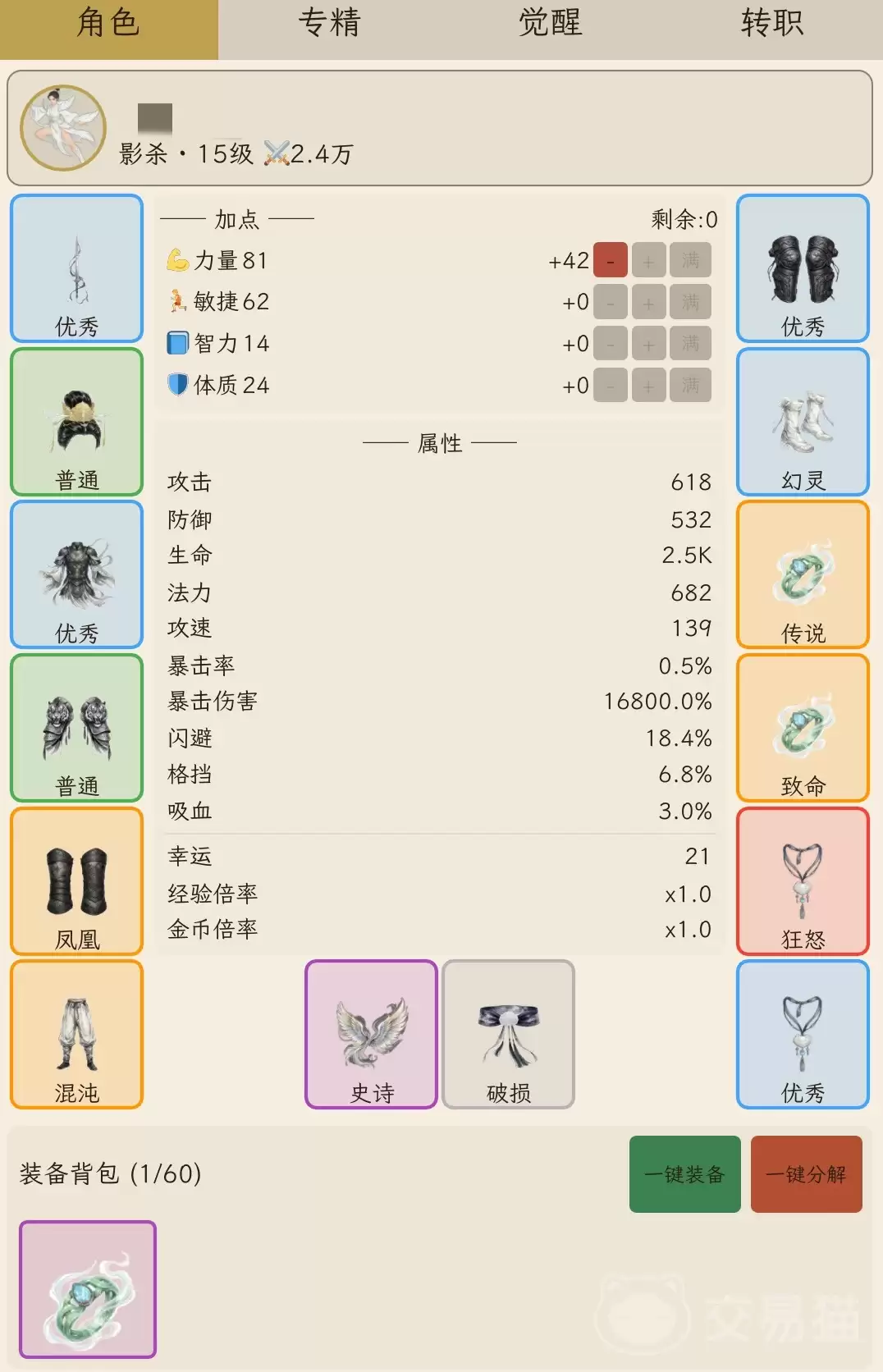This screenshot has height=1372, width=883.
Task: Tap the character avatar portrait
Action: (x=63, y=128)
